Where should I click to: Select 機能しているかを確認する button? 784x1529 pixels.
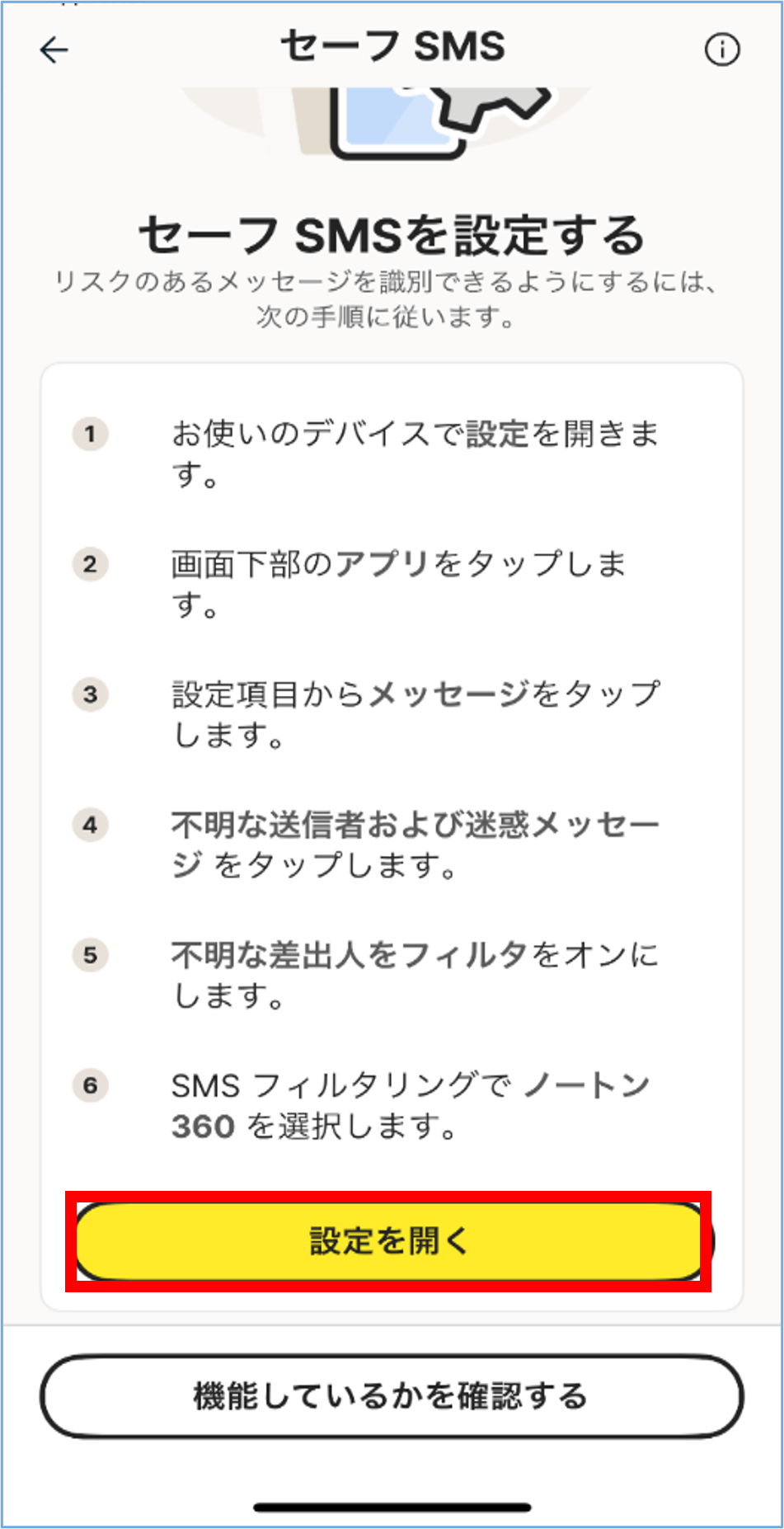(x=392, y=1396)
